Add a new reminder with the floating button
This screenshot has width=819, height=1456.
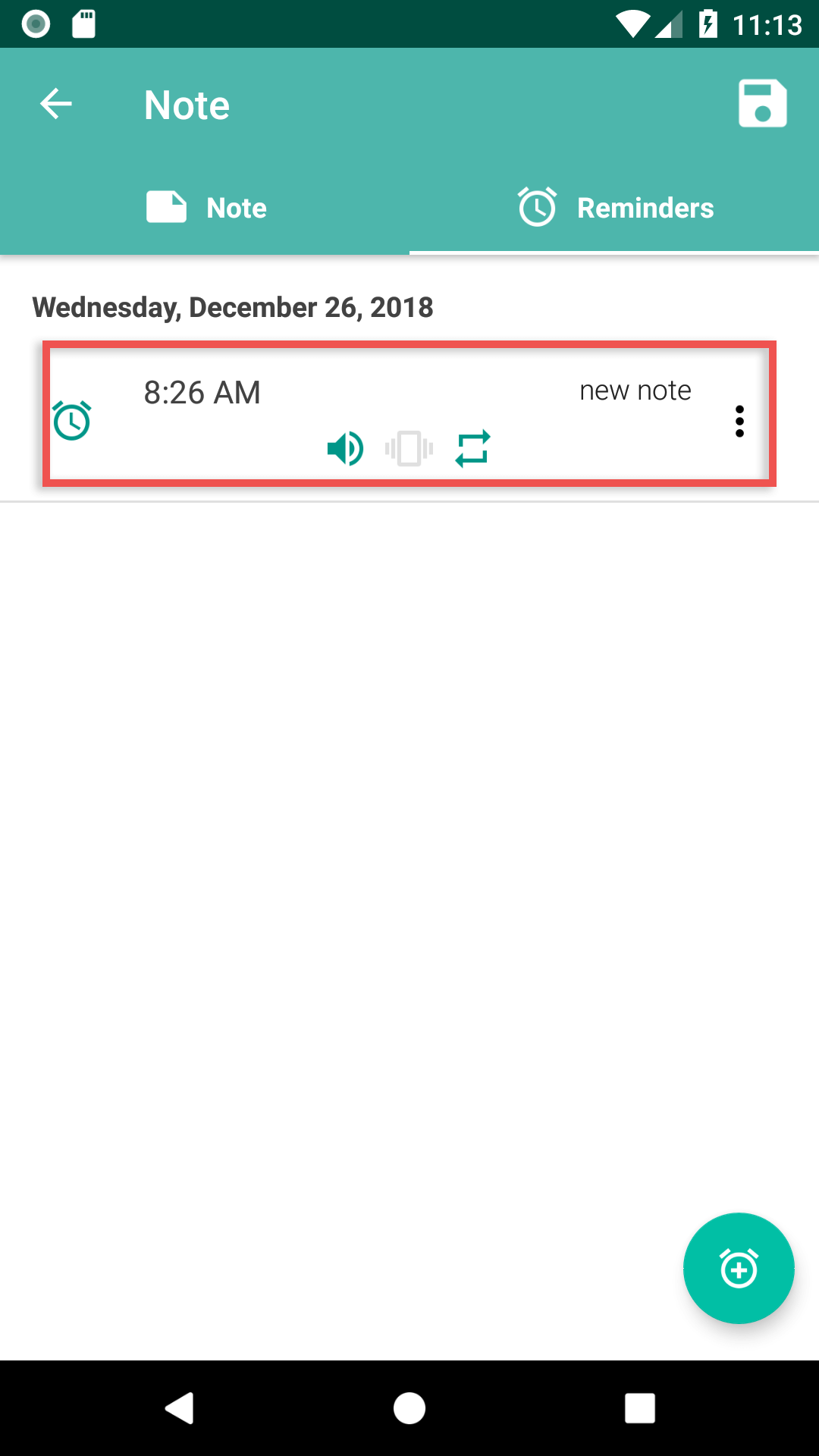[x=739, y=1269]
